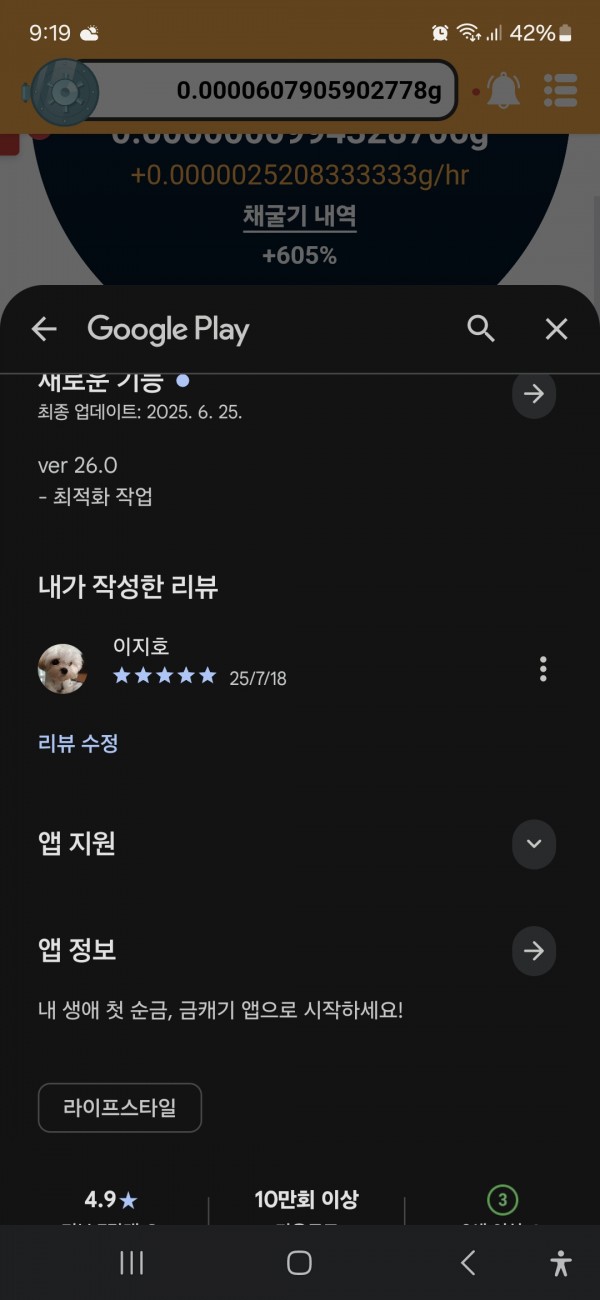Tap 리뷰 수정 to edit my review
600x1300 pixels.
point(78,743)
